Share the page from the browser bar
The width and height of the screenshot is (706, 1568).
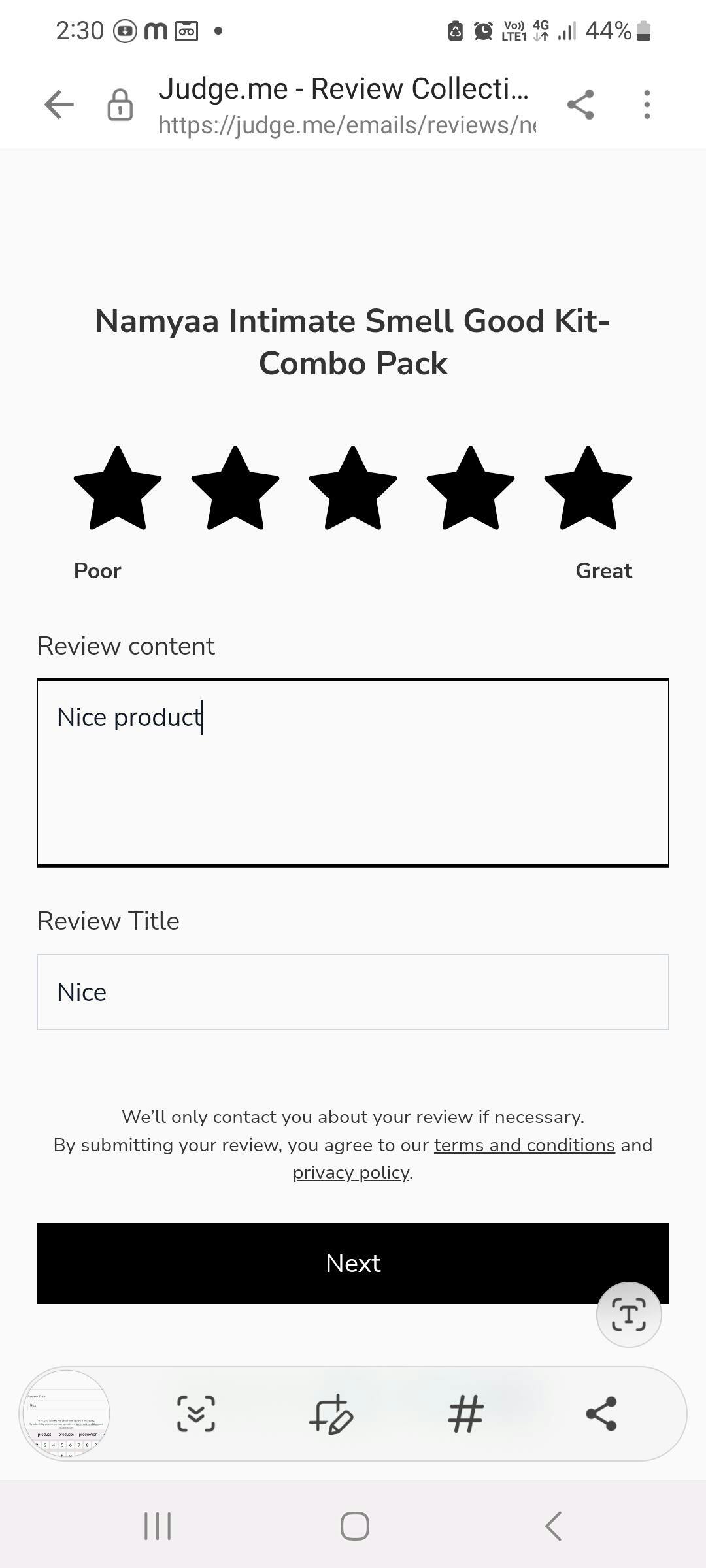(x=580, y=105)
